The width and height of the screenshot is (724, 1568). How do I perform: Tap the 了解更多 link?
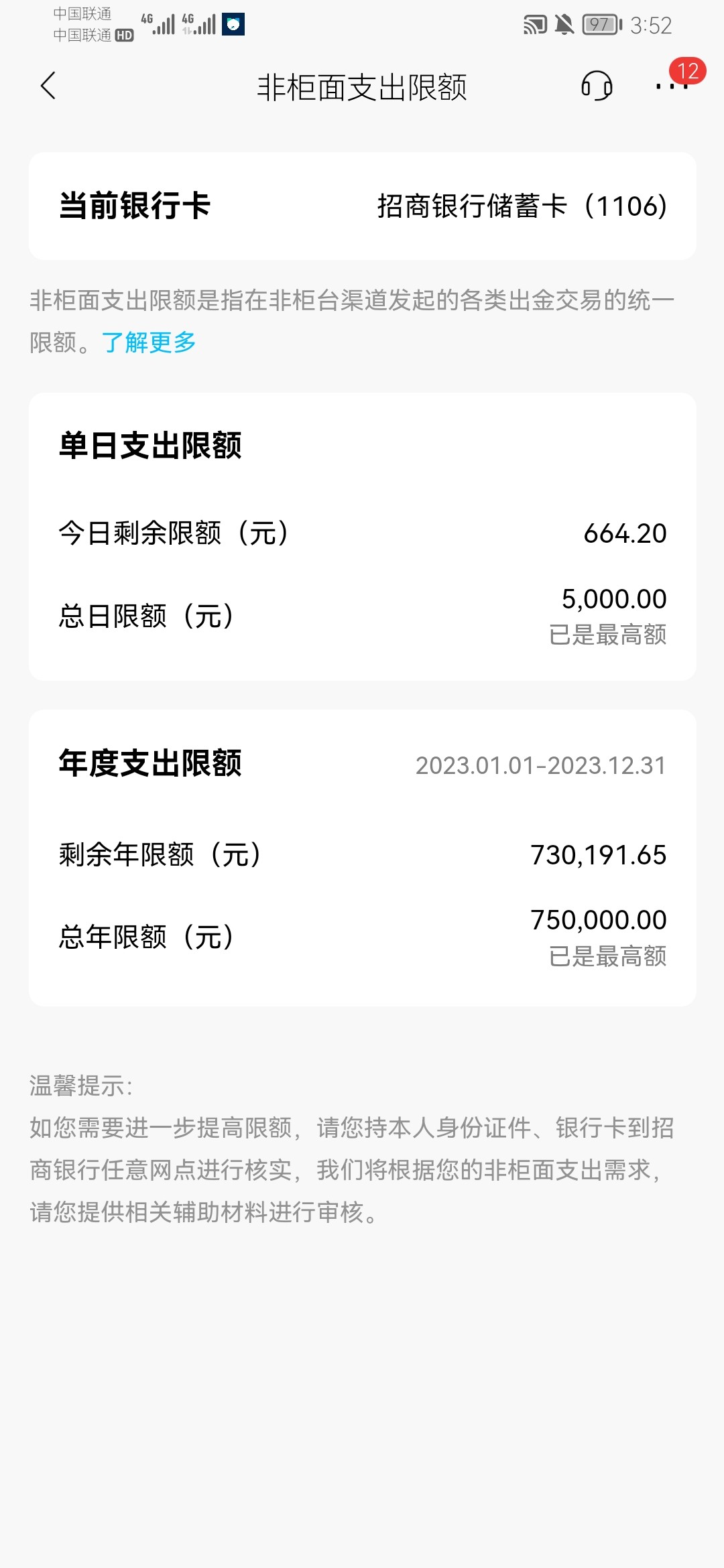tap(149, 342)
